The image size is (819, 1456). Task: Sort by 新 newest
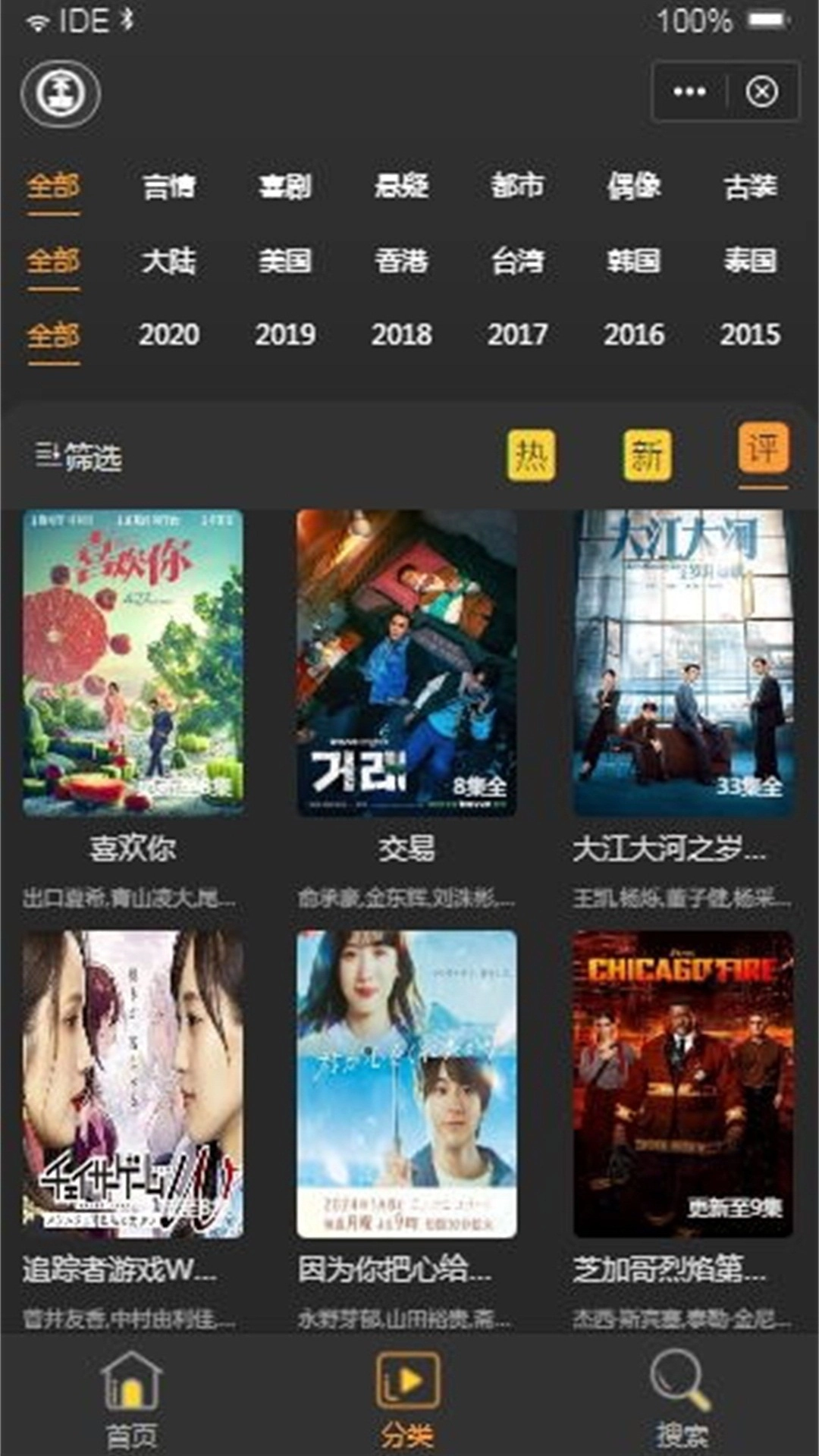tap(647, 456)
